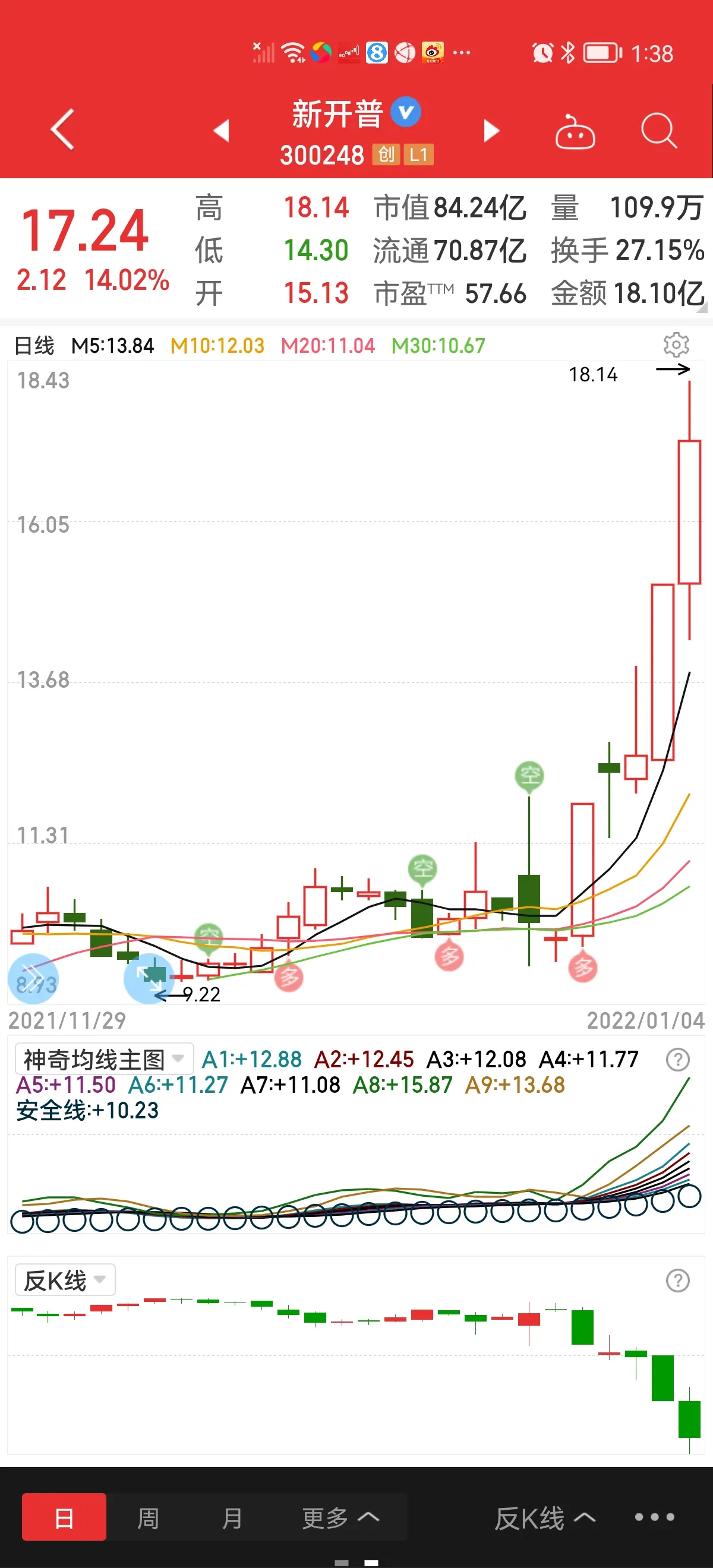Expand the bottom 反K线 selector
Image resolution: width=713 pixels, height=1568 pixels.
545,1518
